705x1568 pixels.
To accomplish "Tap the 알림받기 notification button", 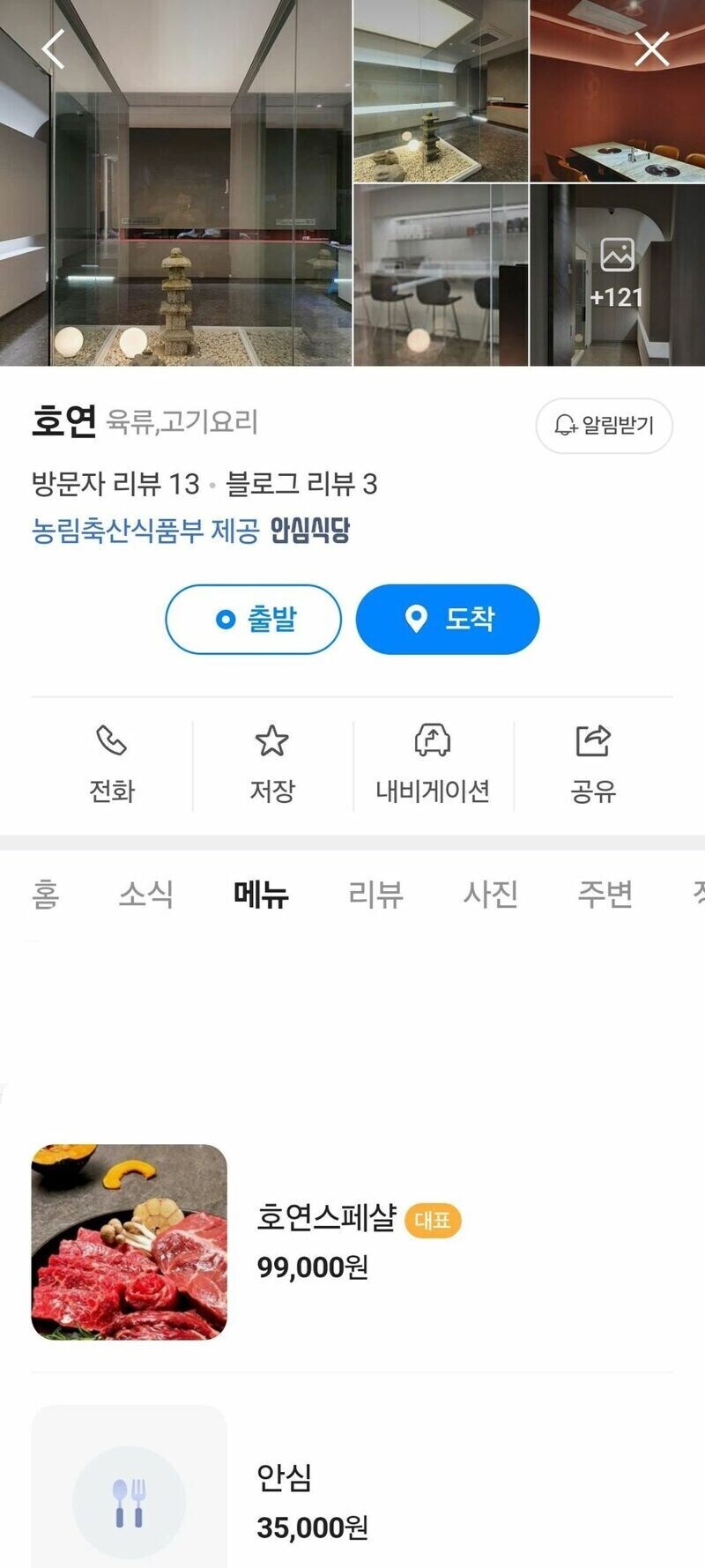I will (x=605, y=426).
